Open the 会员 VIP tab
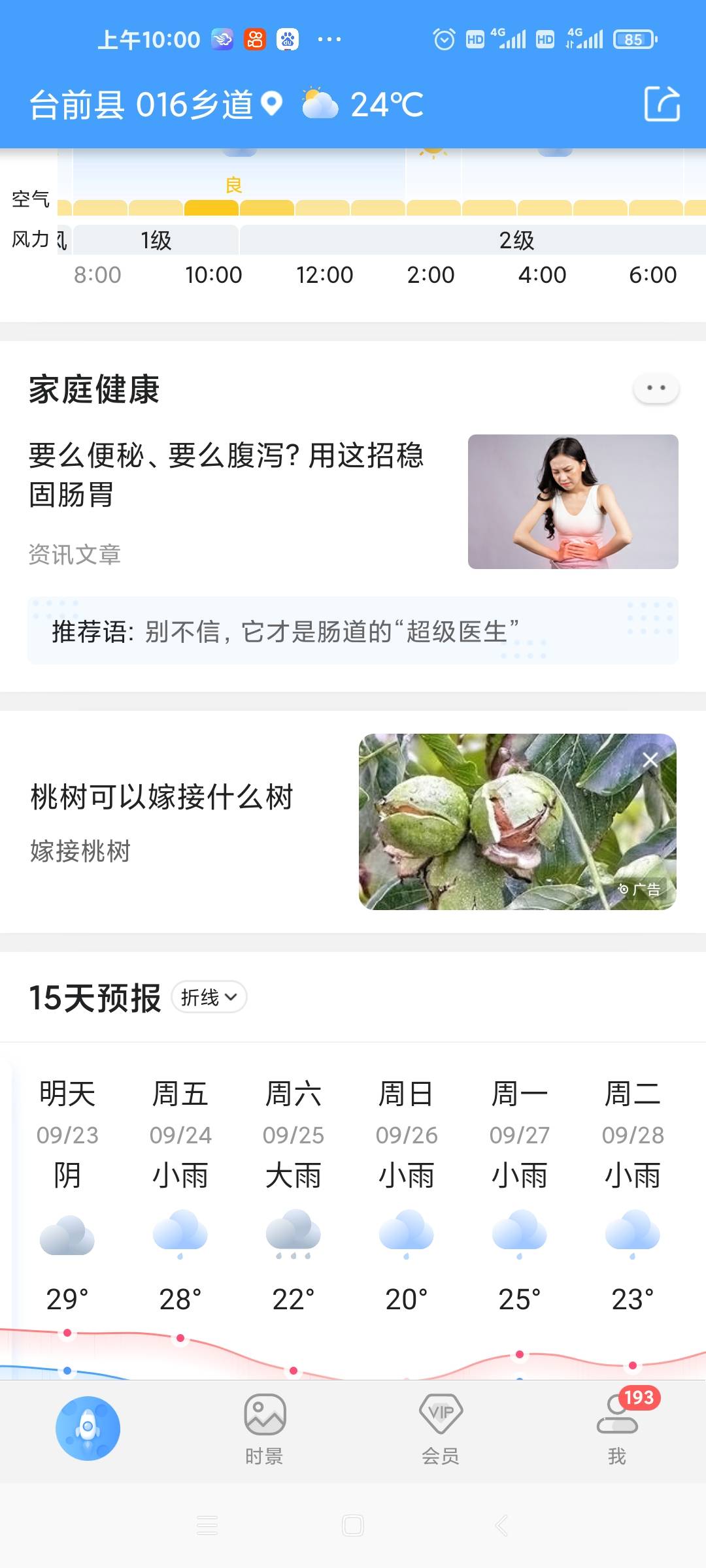Image resolution: width=706 pixels, height=1568 pixels. [x=441, y=1429]
